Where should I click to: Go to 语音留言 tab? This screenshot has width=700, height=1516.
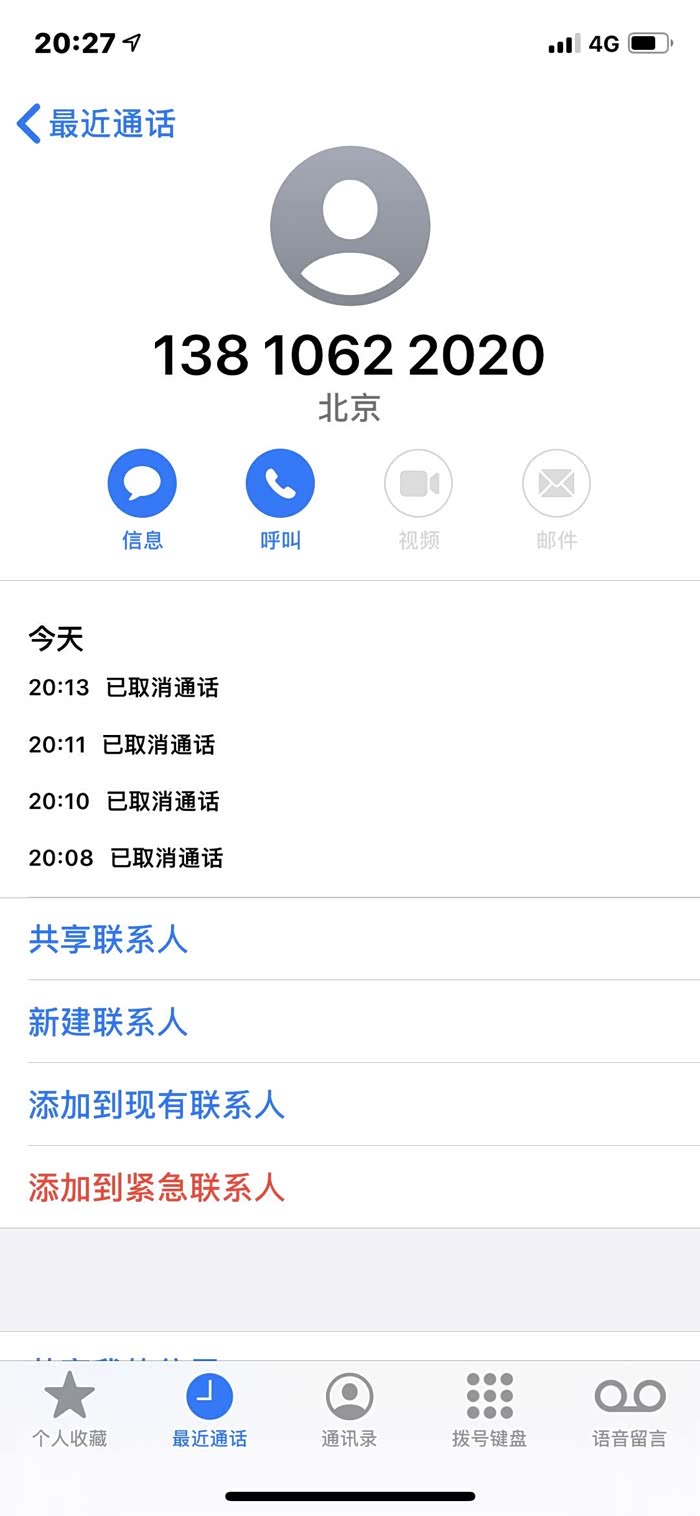[629, 1410]
